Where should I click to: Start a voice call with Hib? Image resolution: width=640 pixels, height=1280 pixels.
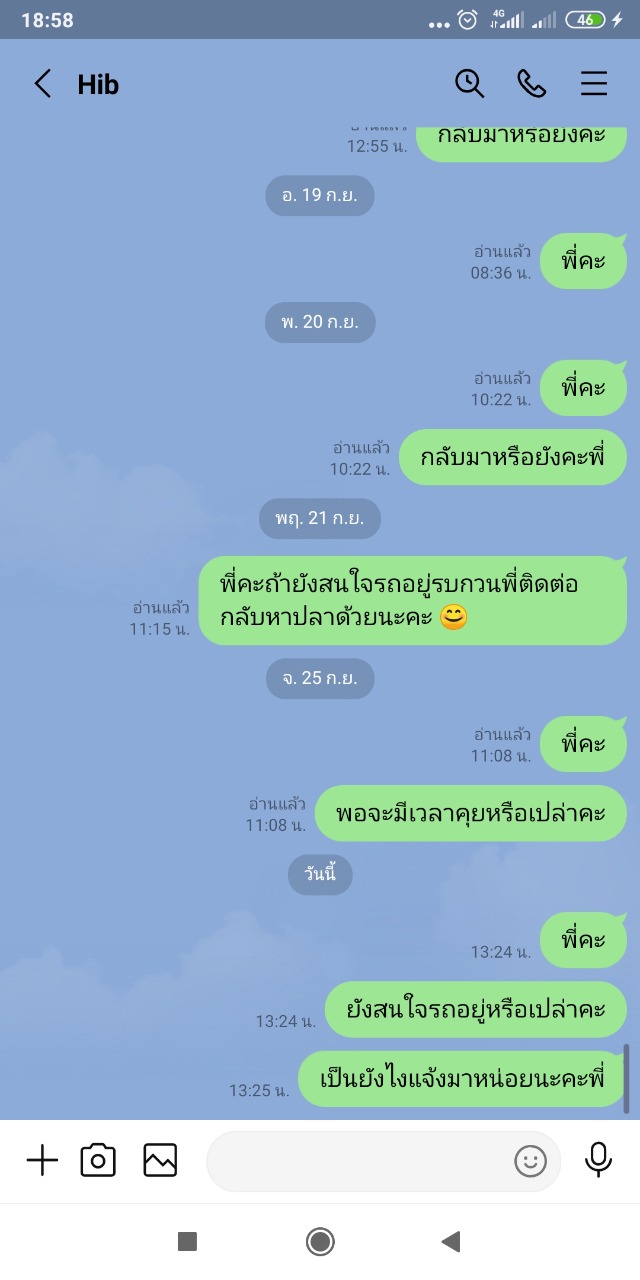531,84
